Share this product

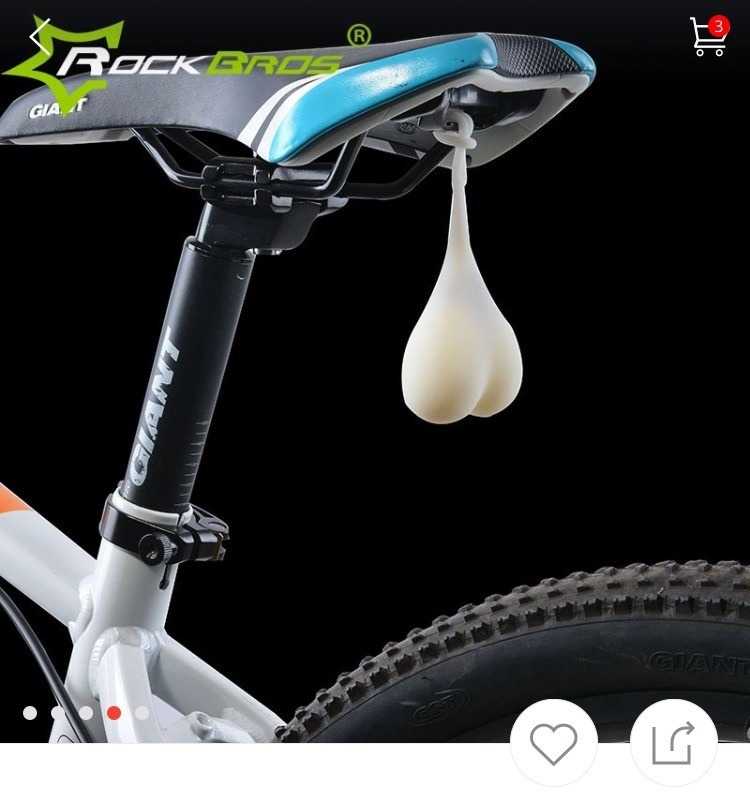[673, 743]
